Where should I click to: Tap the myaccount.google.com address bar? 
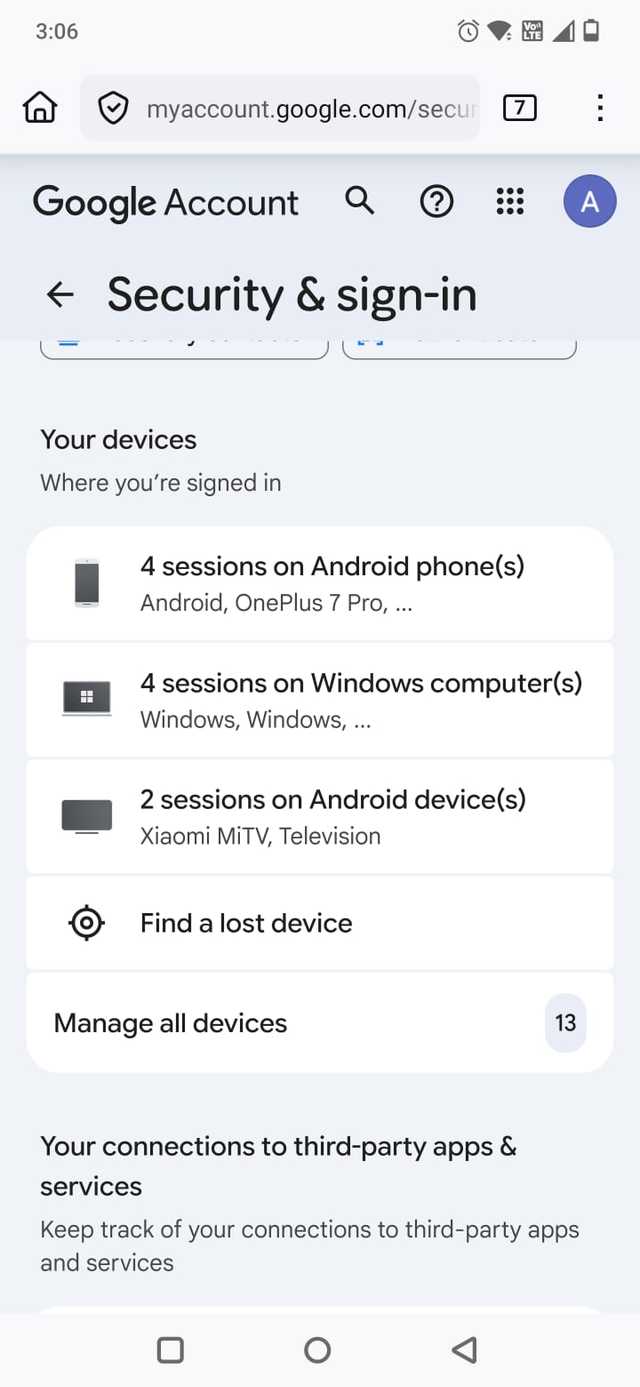290,108
